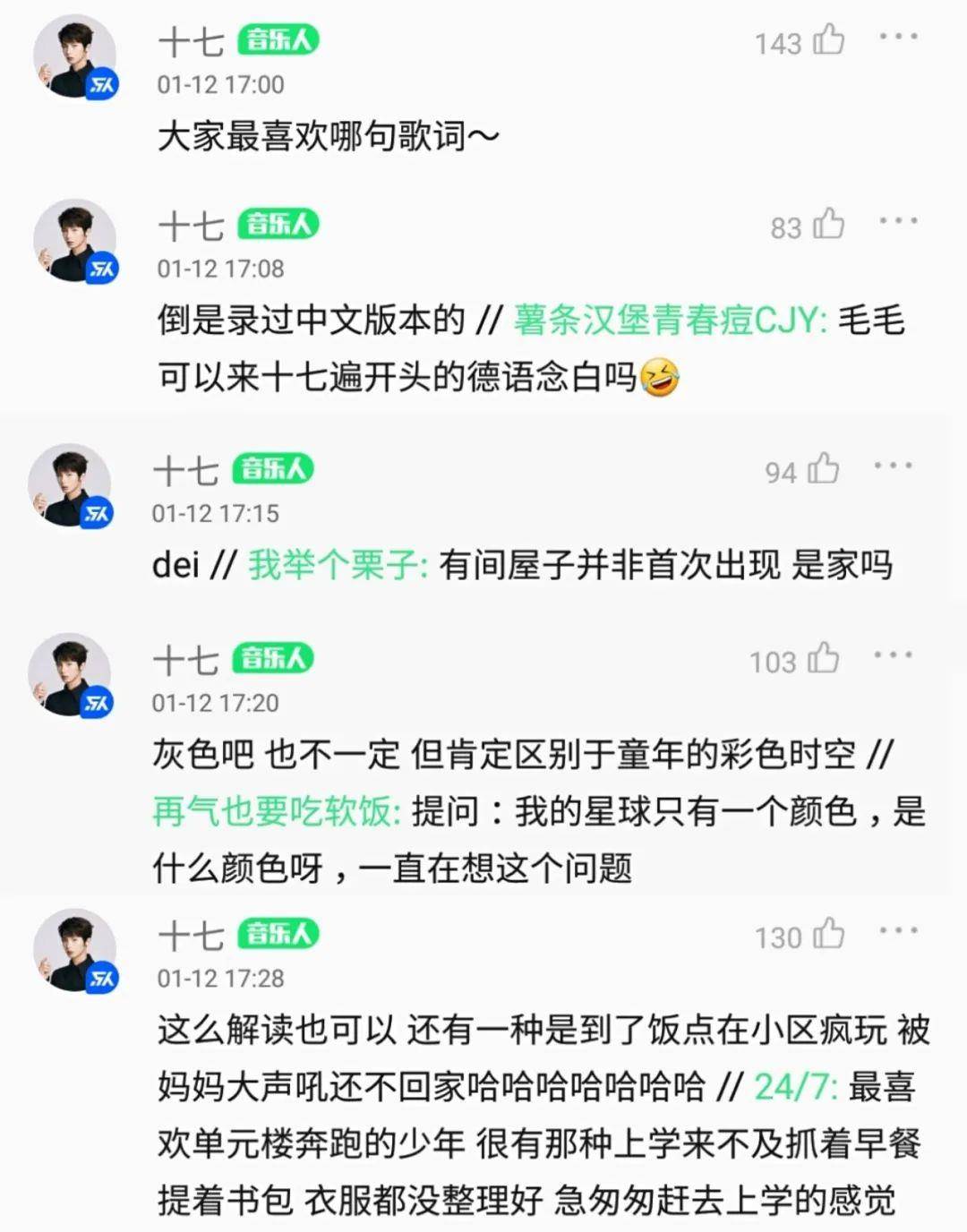Tap 十七's avatar on the 17:00 comment
967x1232 pixels.
coord(75,57)
